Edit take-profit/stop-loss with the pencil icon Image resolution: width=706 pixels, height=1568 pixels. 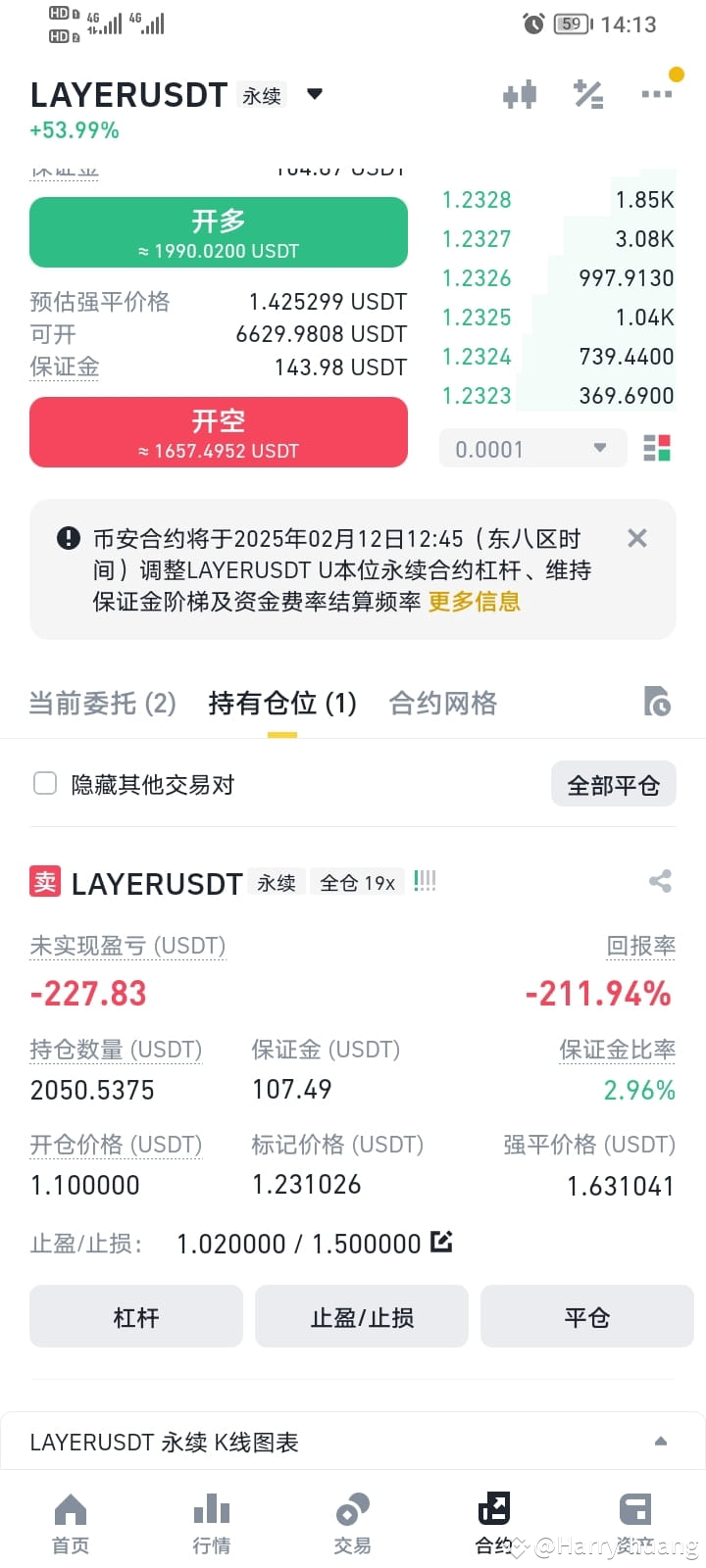(x=440, y=1242)
